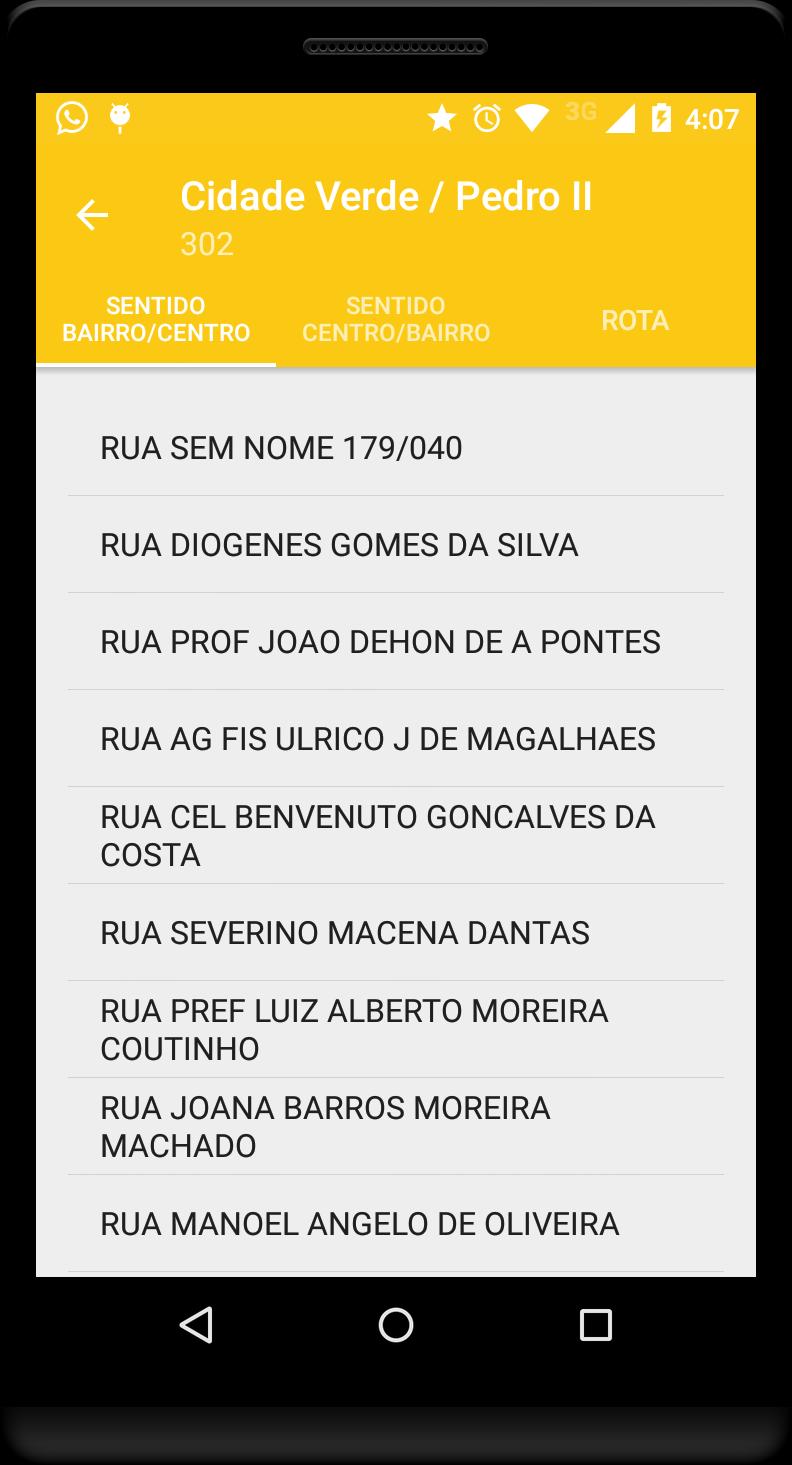Open Rua Joana Barros Moreira Machado
This screenshot has width=792, height=1465.
coord(396,1127)
